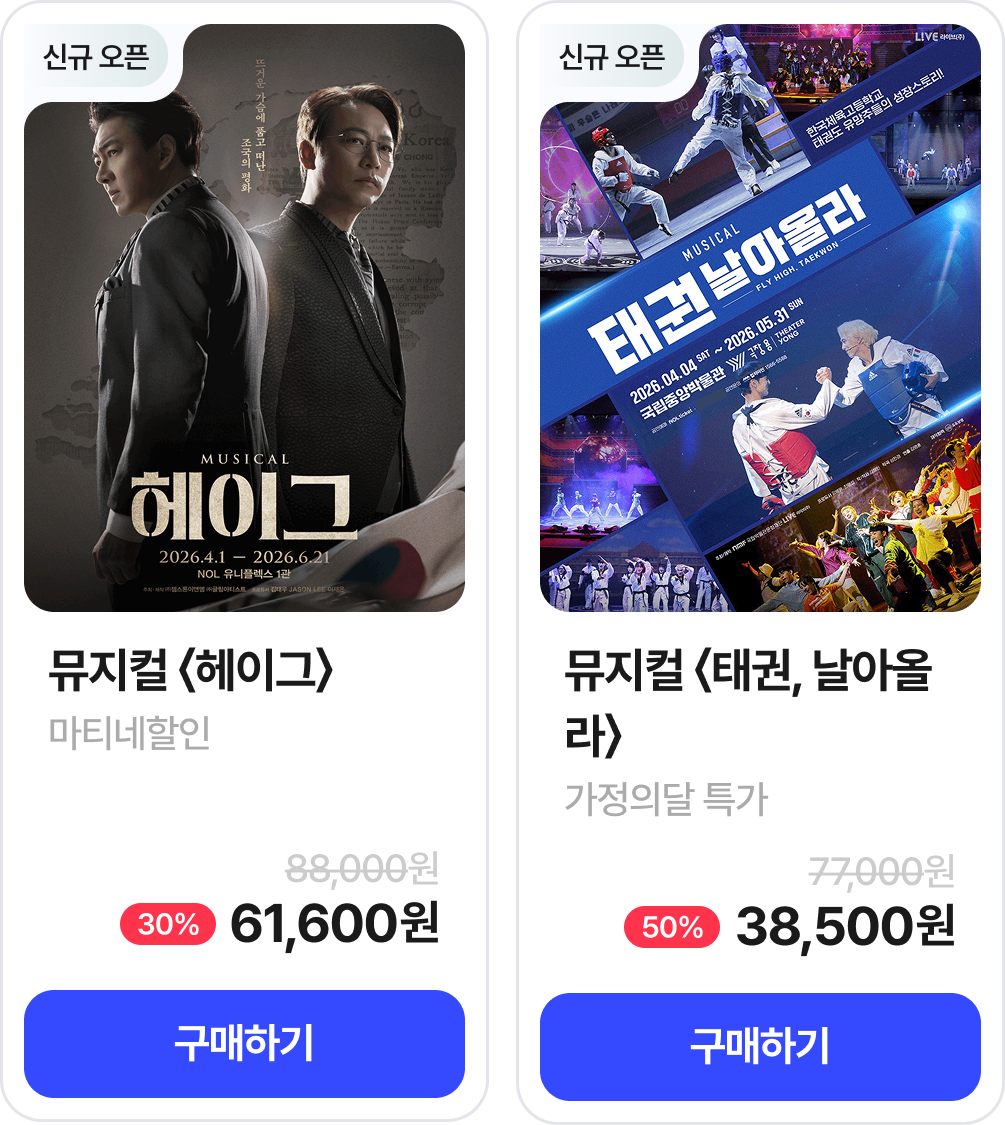Buy tickets for 태권, 날아올라 via 구매하기

click(760, 1046)
